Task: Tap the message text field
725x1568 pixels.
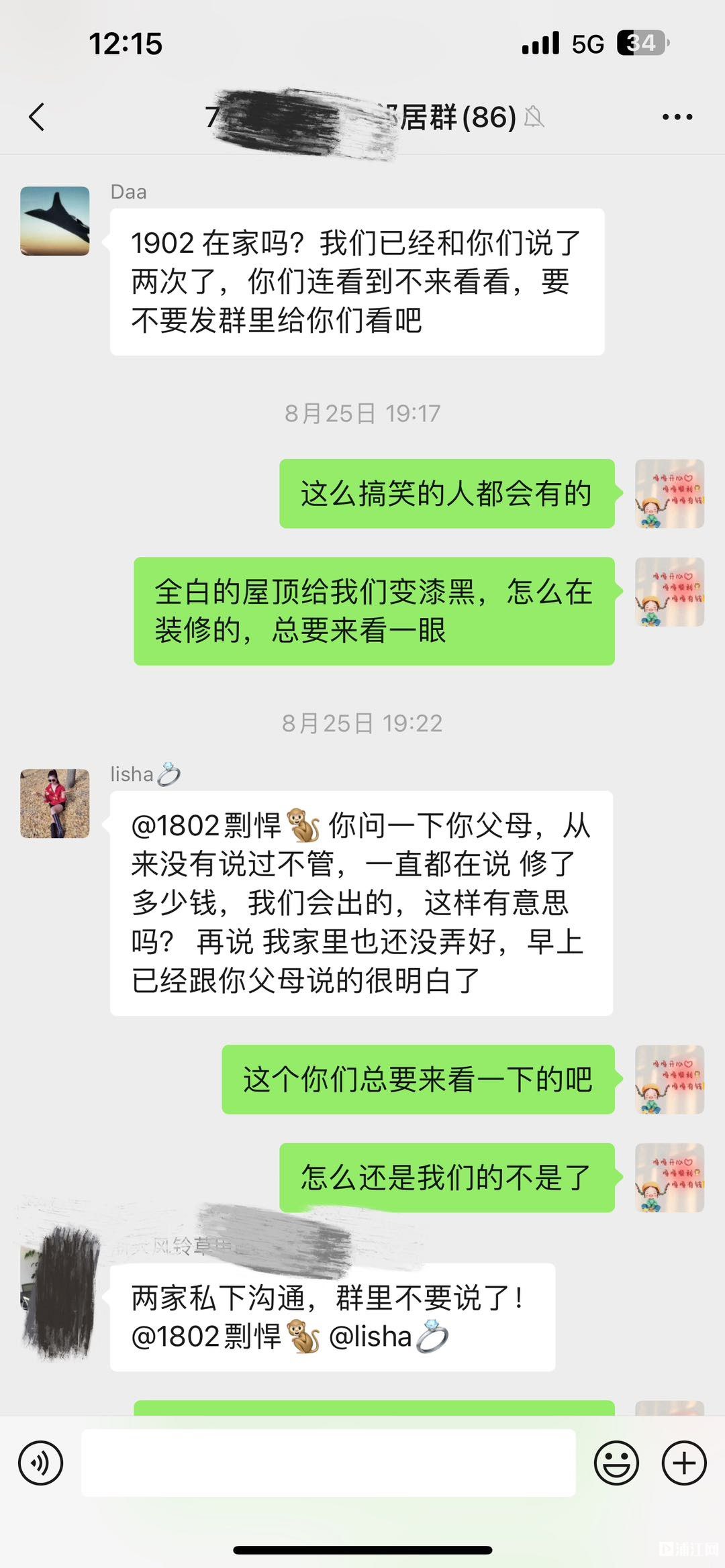Action: coord(329,1463)
